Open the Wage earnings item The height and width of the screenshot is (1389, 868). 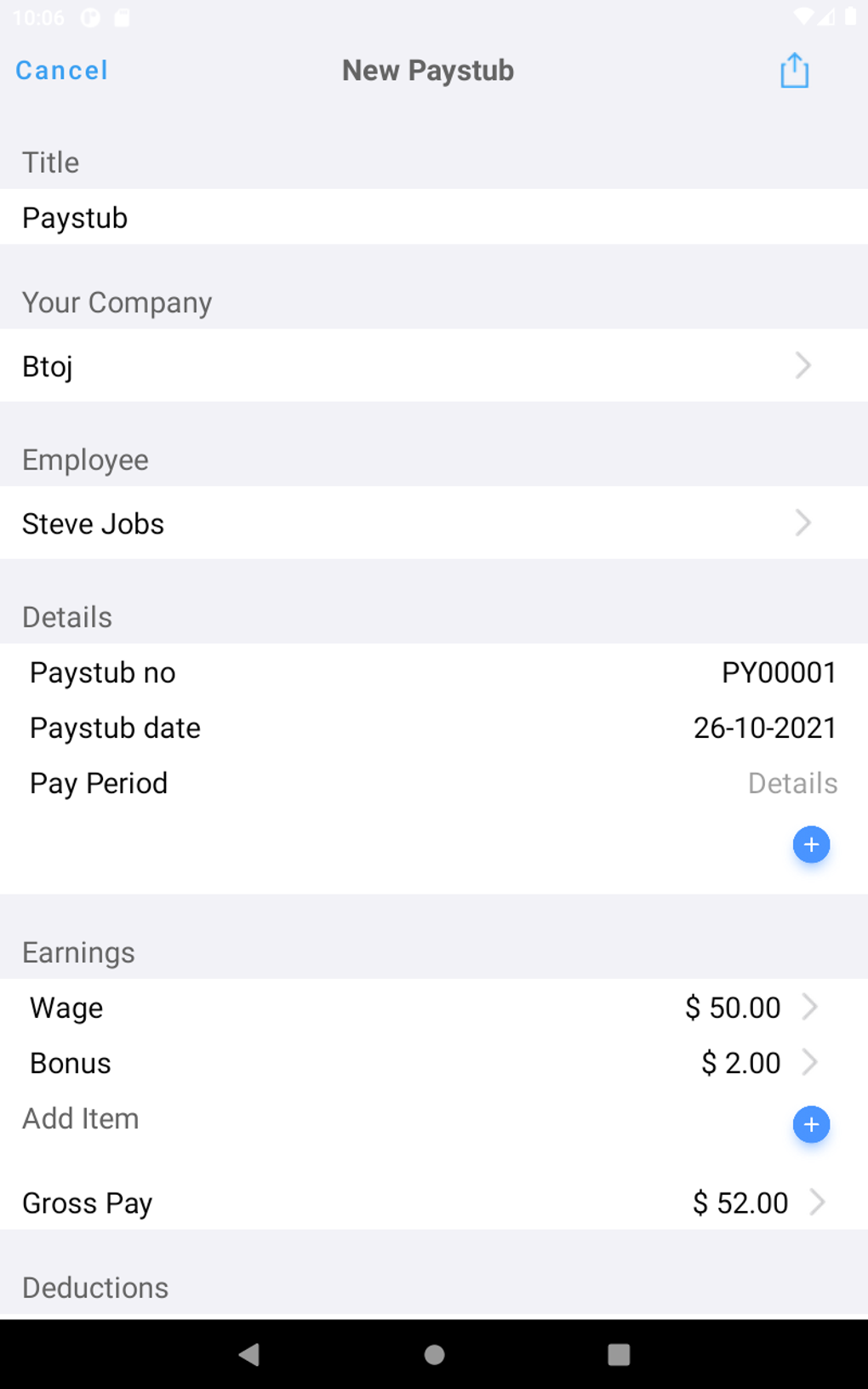434,1008
